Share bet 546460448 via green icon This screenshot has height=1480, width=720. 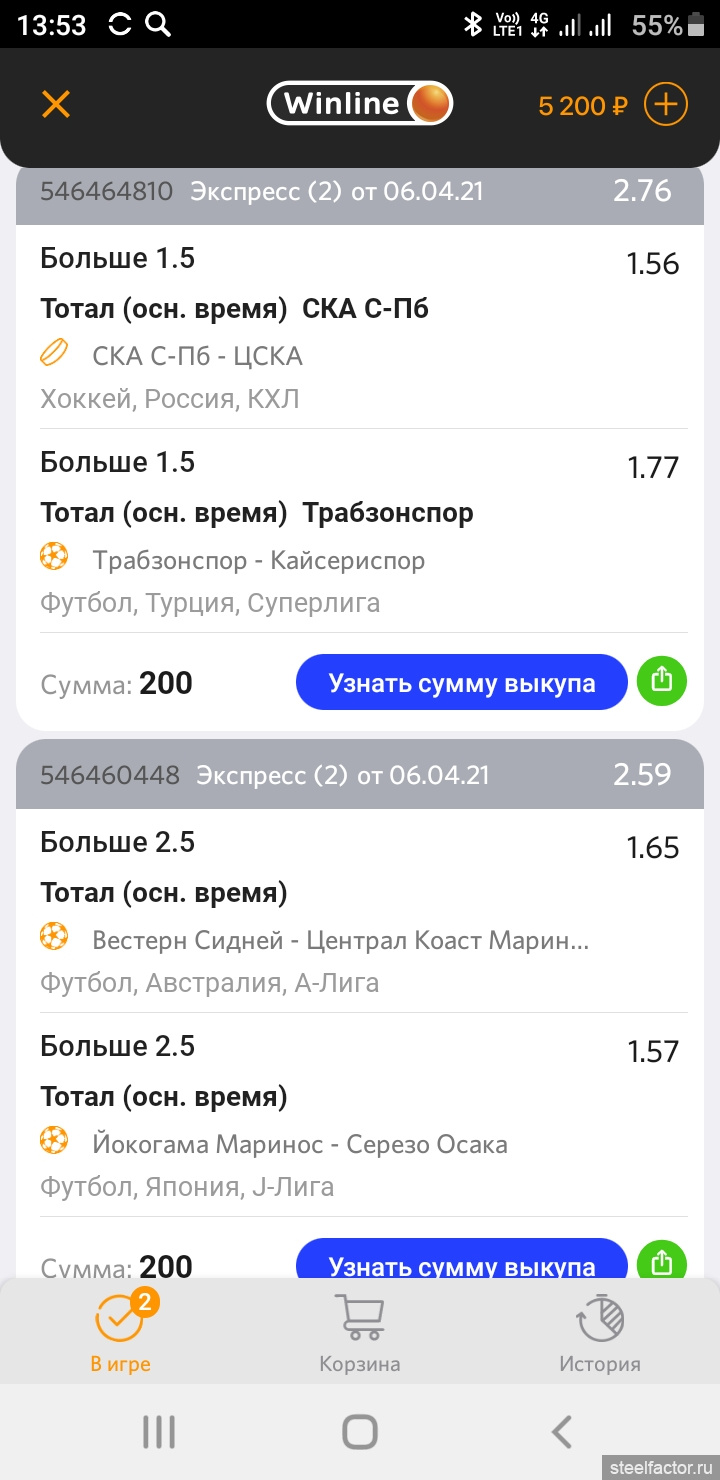662,1262
